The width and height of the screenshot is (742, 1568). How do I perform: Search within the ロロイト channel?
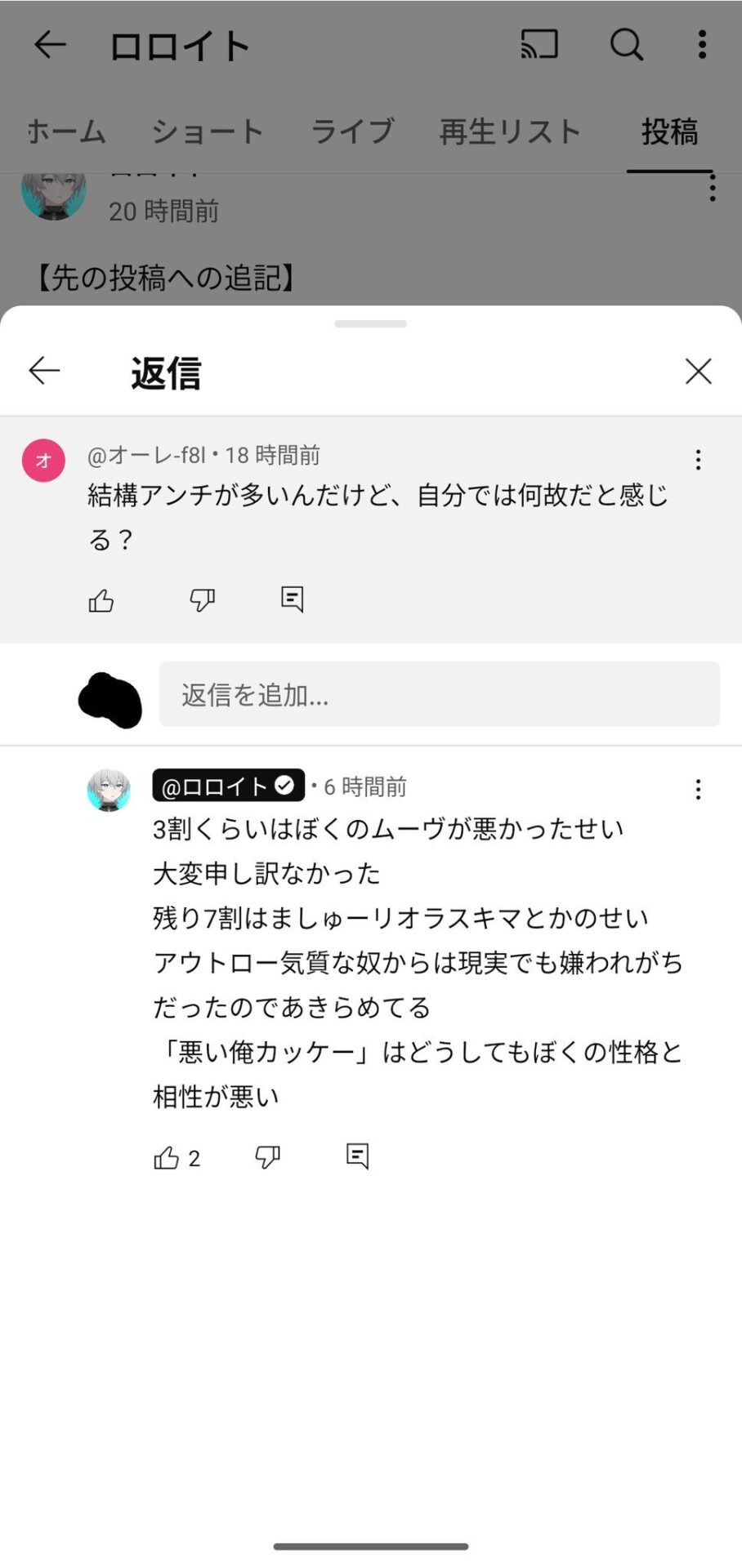627,45
